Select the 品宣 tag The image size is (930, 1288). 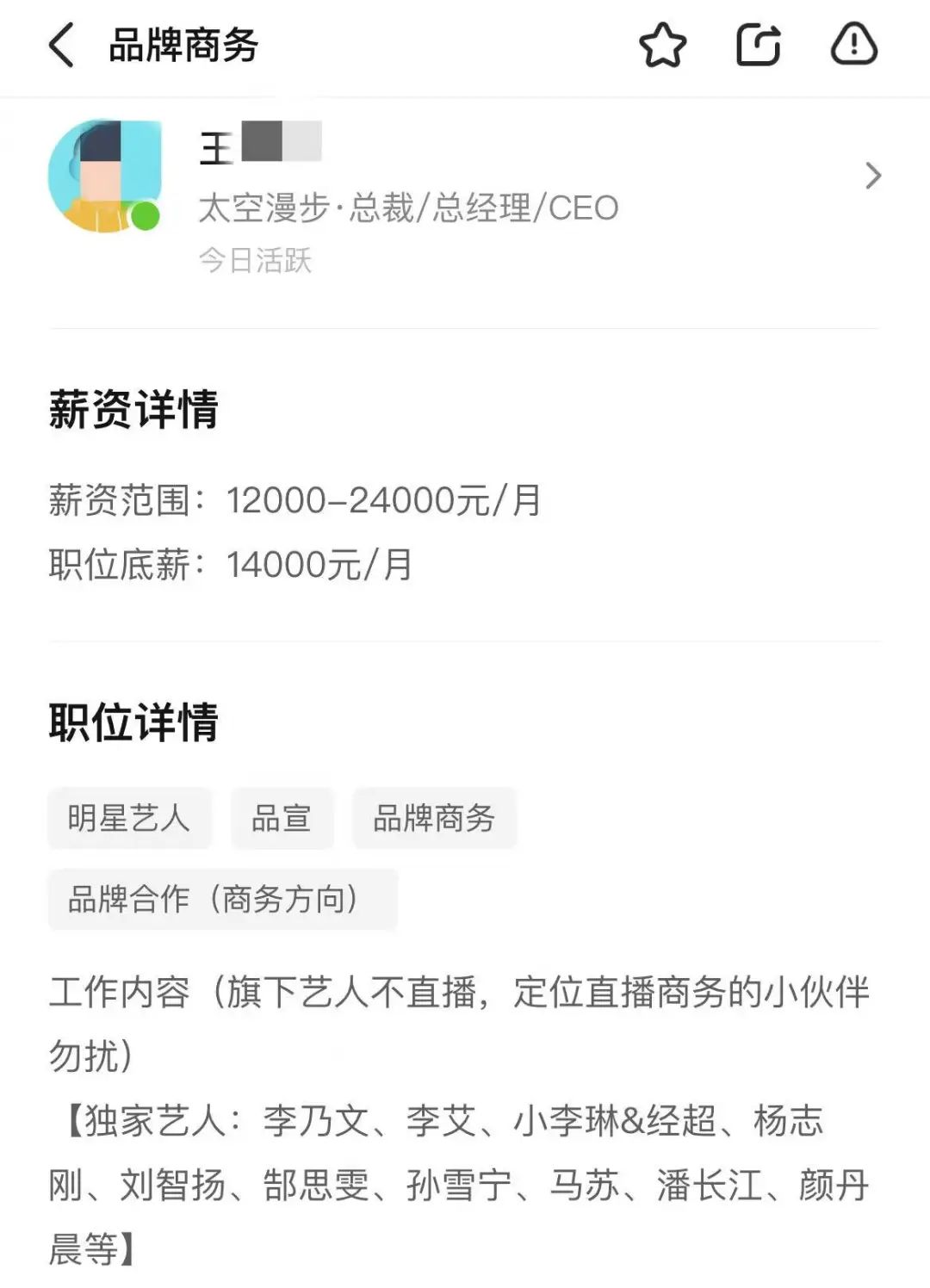coord(282,818)
